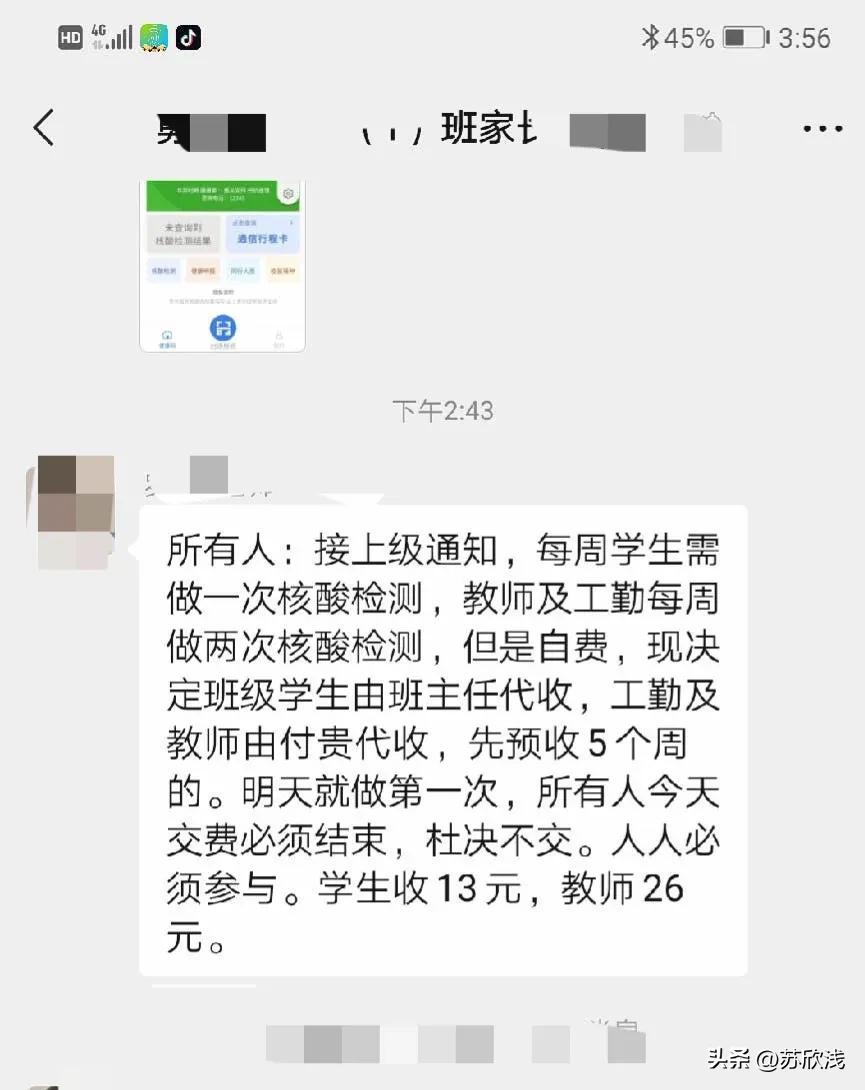Viewport: 865px width, 1090px height.
Task: Tap the 核酸检测 shortcut on the card
Action: coord(162,270)
